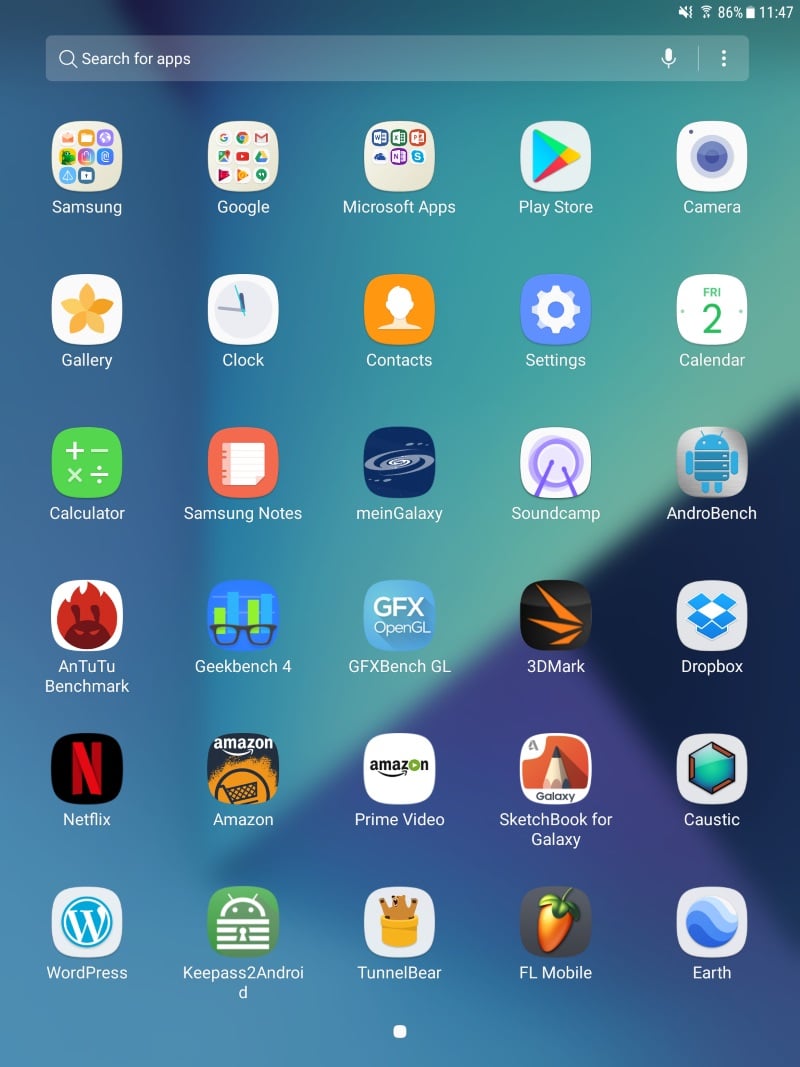Start AnTuTu Benchmark
The width and height of the screenshot is (800, 1067).
[87, 616]
